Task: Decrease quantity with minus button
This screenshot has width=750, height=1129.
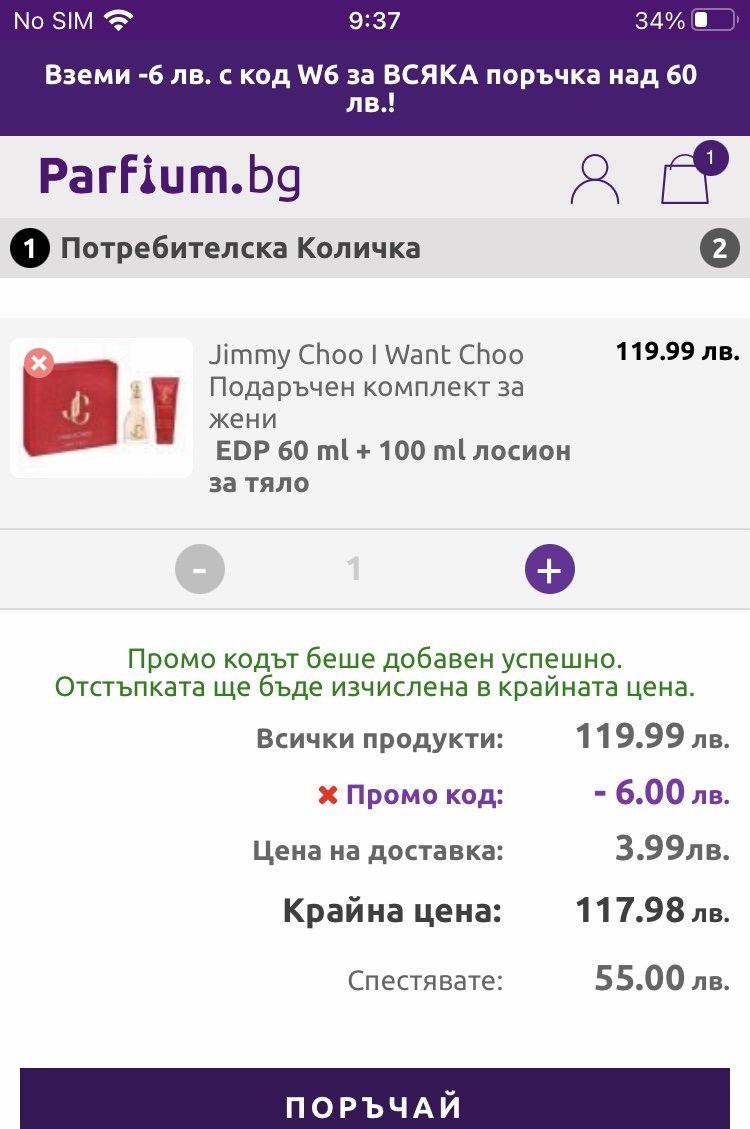Action: (200, 570)
